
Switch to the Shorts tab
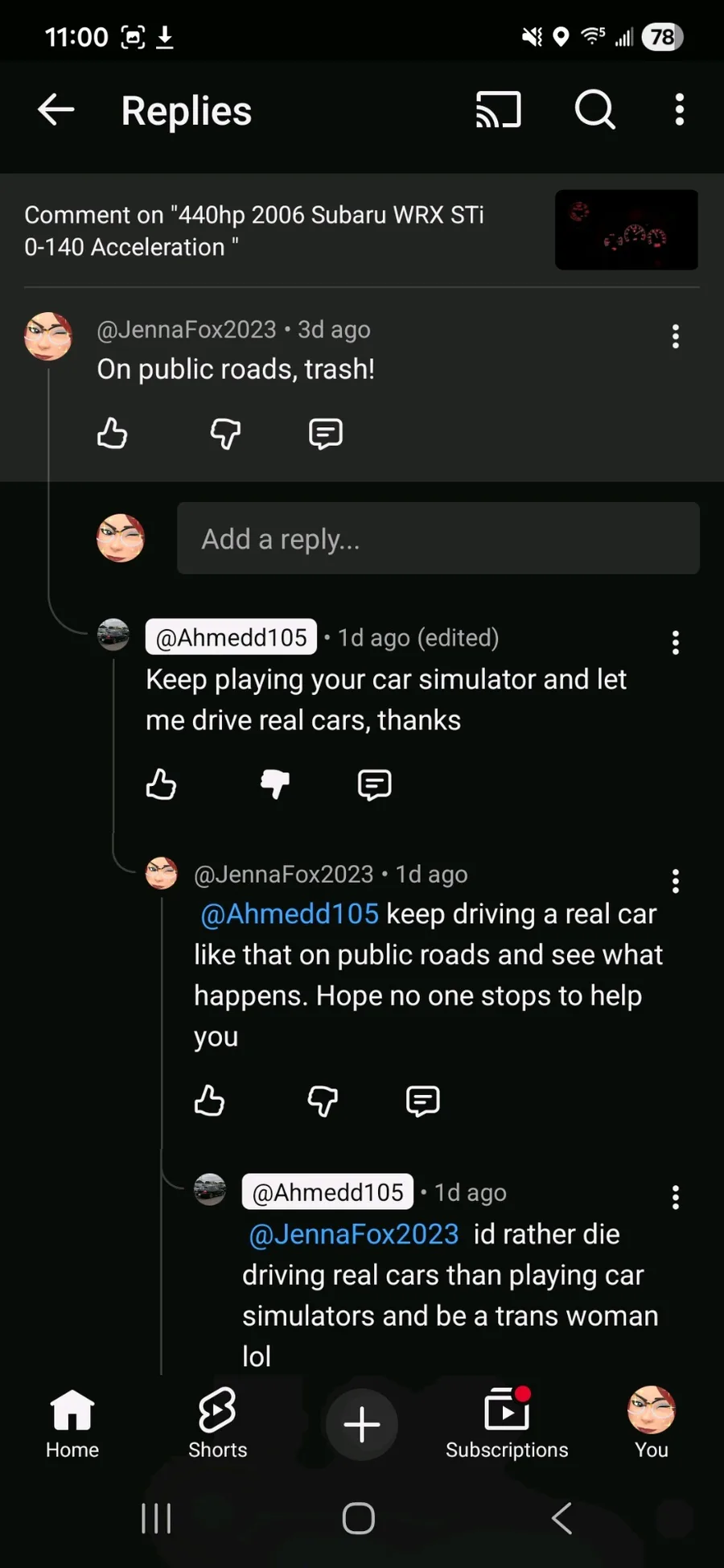217,1424
